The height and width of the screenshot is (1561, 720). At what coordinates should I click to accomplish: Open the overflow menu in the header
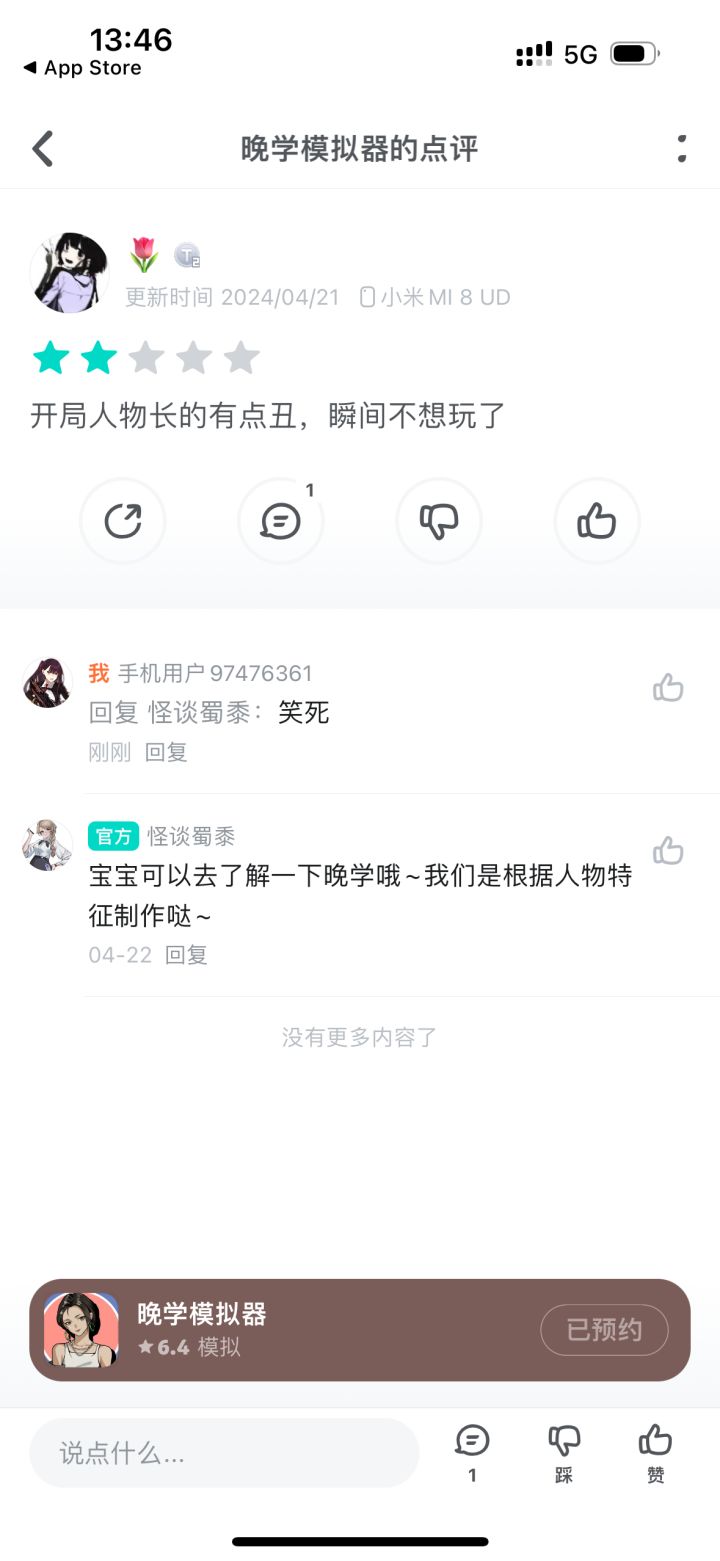(682, 149)
